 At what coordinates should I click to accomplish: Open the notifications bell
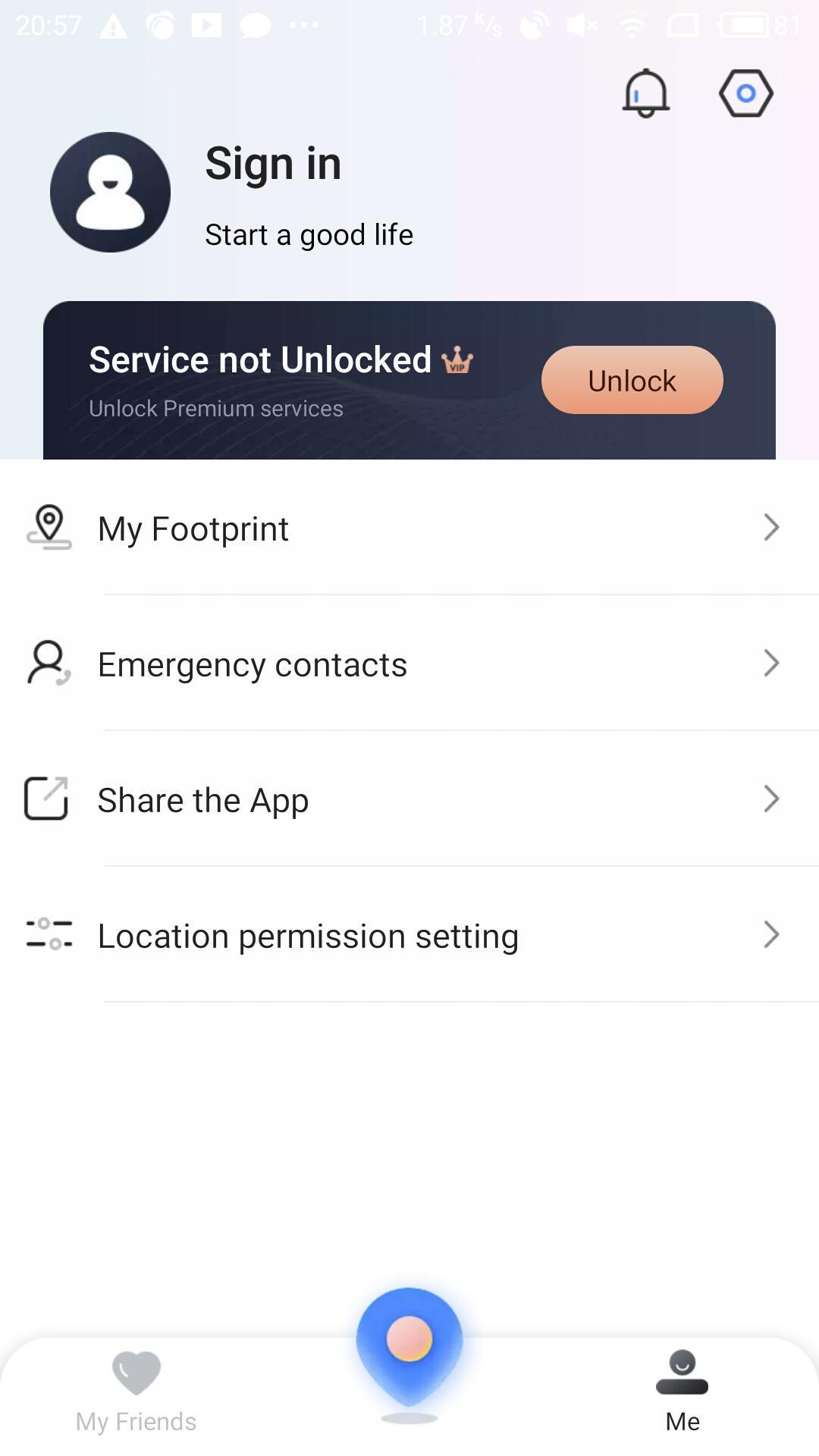pos(645,93)
